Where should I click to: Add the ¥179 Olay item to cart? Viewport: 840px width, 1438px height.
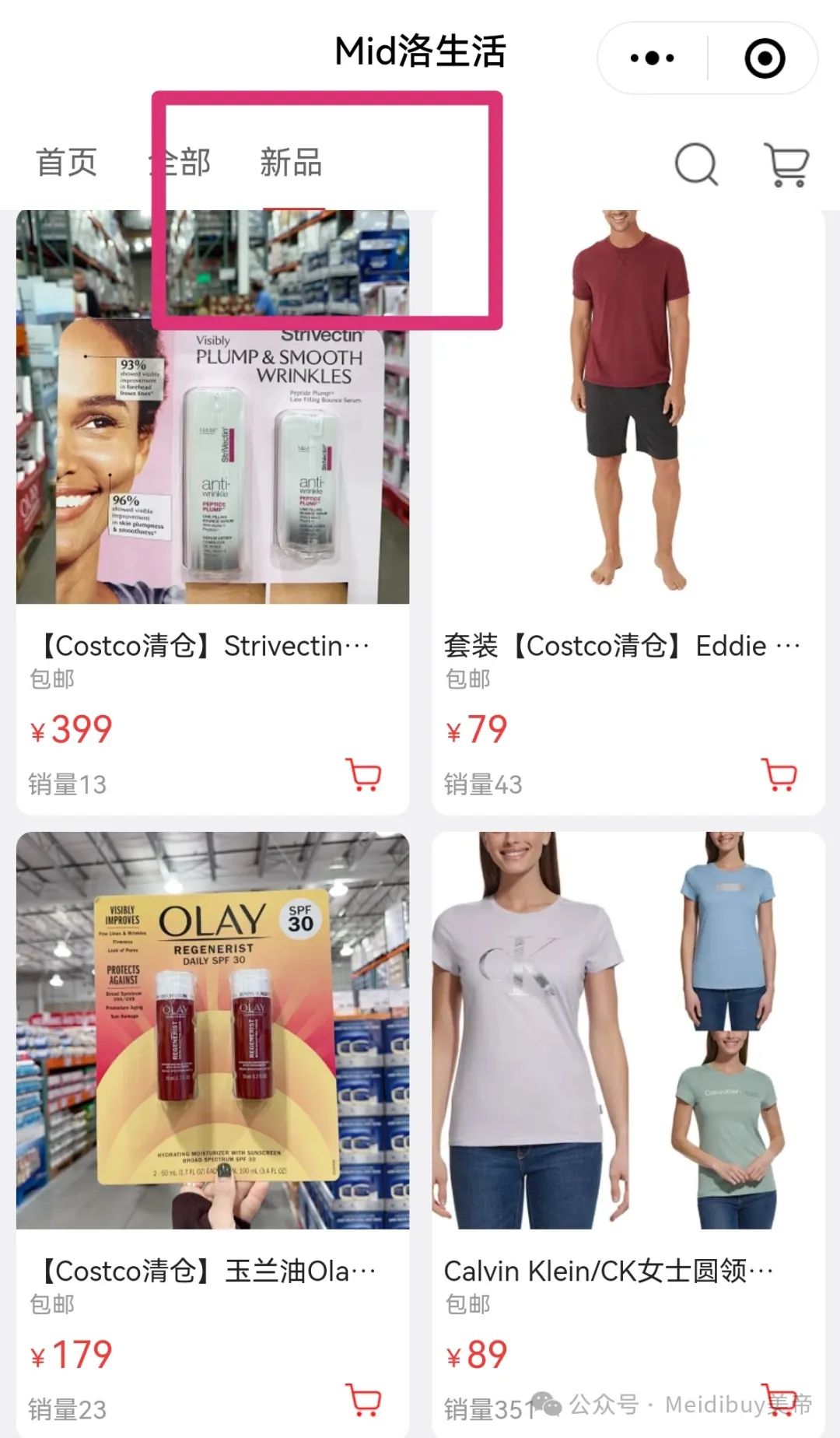(363, 1400)
